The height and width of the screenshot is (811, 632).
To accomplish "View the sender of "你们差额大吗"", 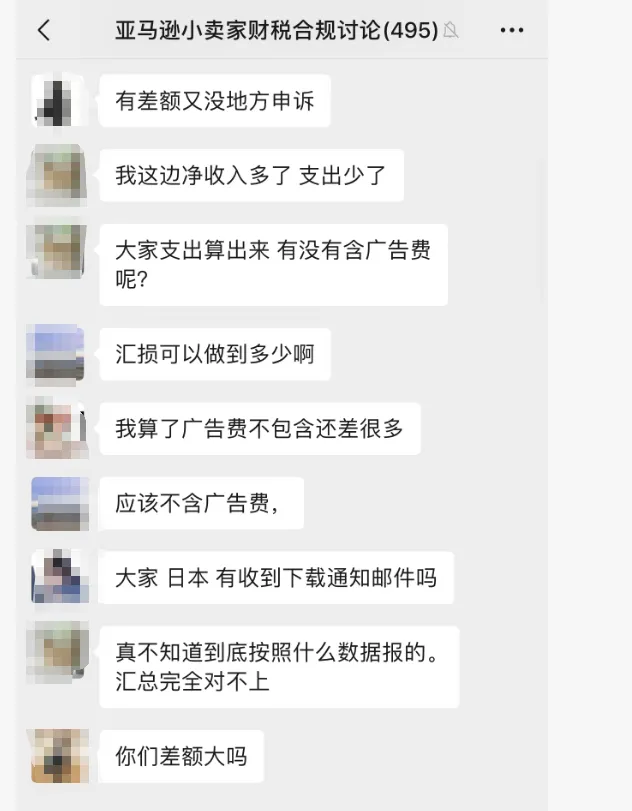I will [60, 755].
